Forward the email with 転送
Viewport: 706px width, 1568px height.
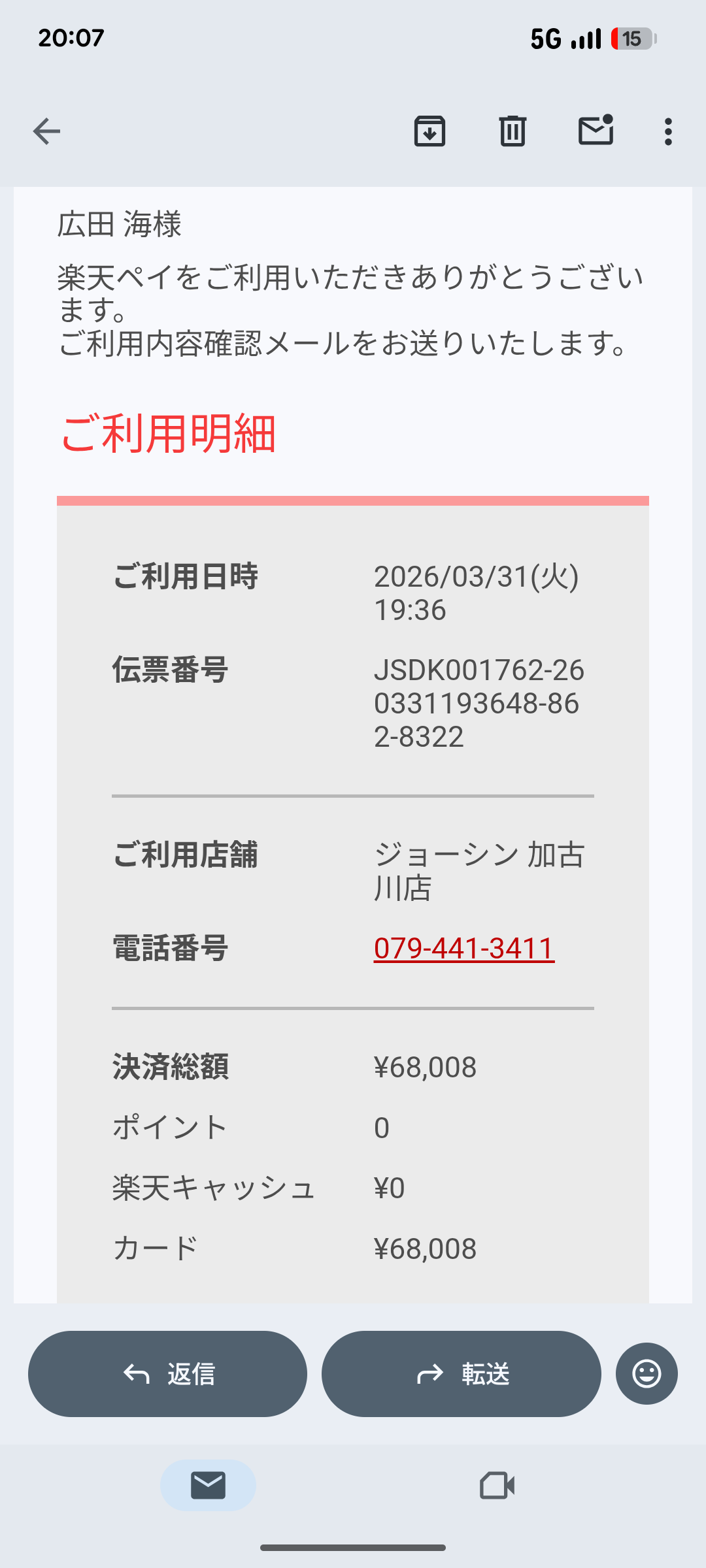[461, 1374]
